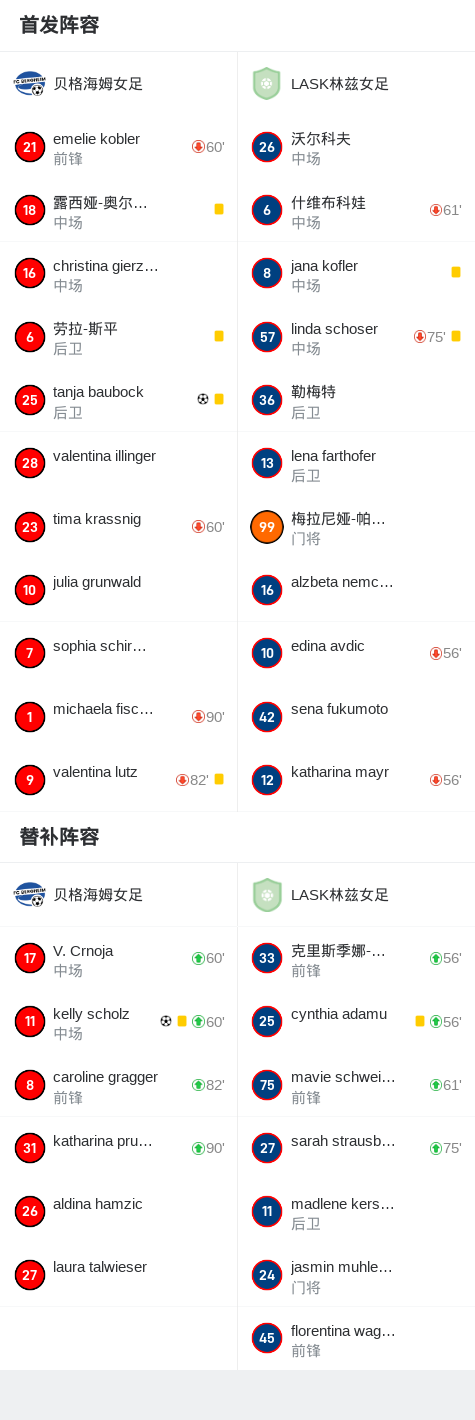Image resolution: width=475 pixels, height=1420 pixels.
Task: View substitute caroline gragger
Action: coord(118,1085)
